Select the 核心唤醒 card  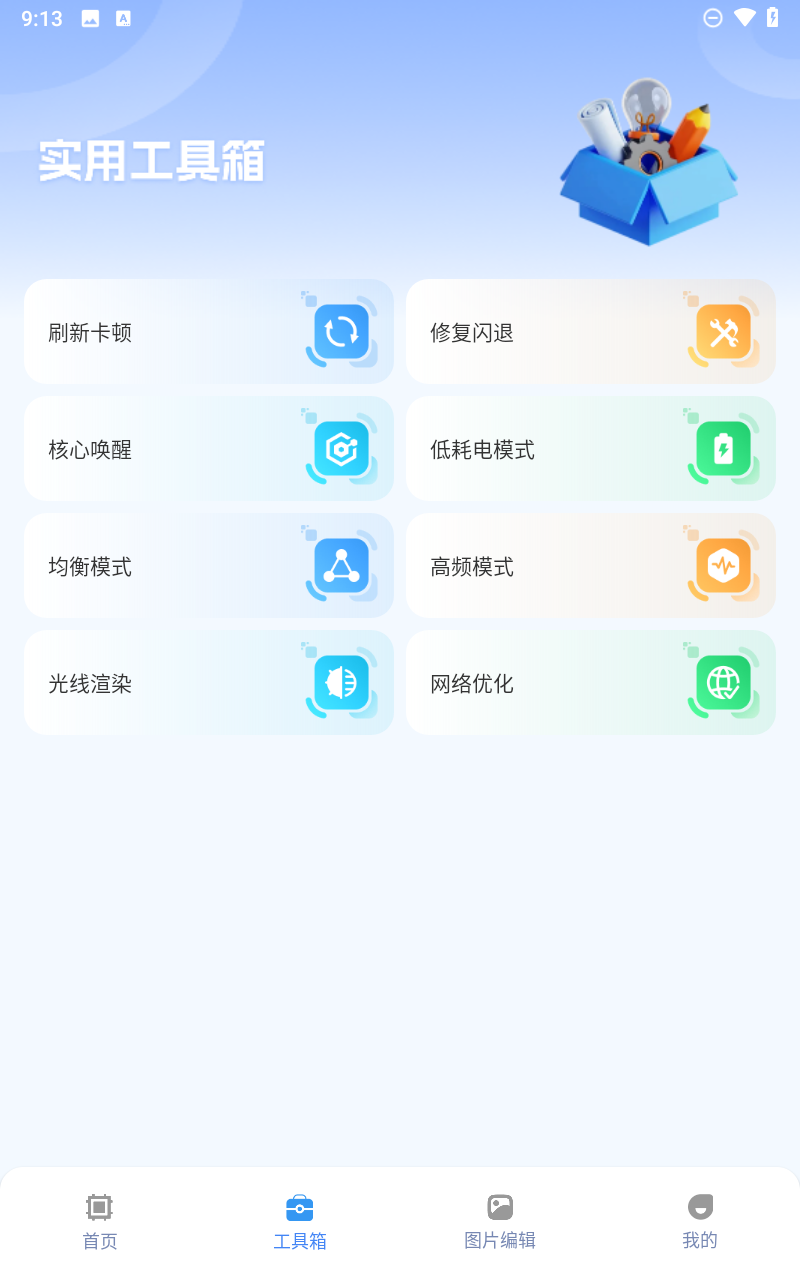pos(208,449)
